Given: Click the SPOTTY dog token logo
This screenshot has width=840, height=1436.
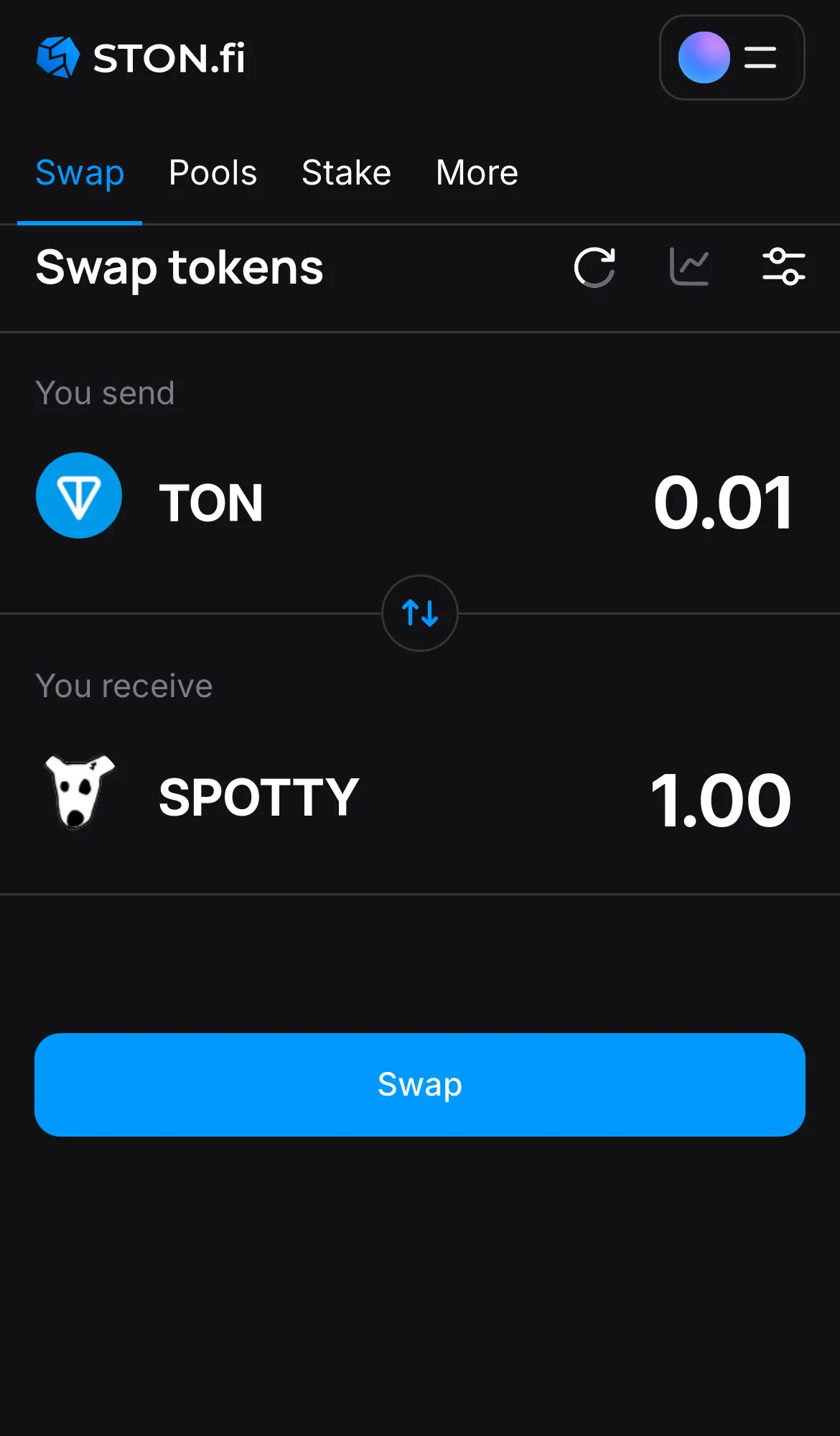Looking at the screenshot, I should coord(79,792).
